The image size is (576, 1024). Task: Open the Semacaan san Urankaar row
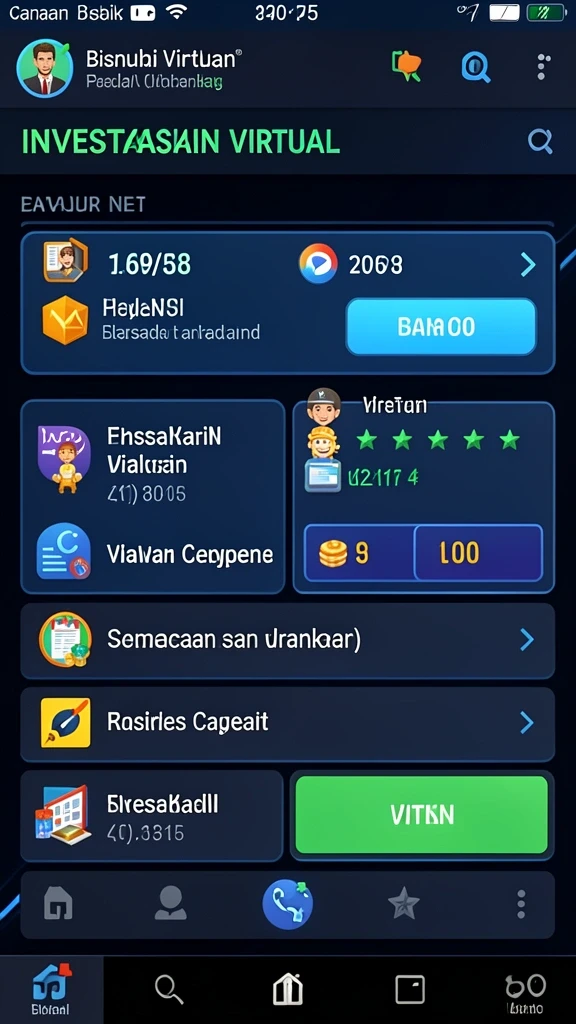click(x=287, y=640)
